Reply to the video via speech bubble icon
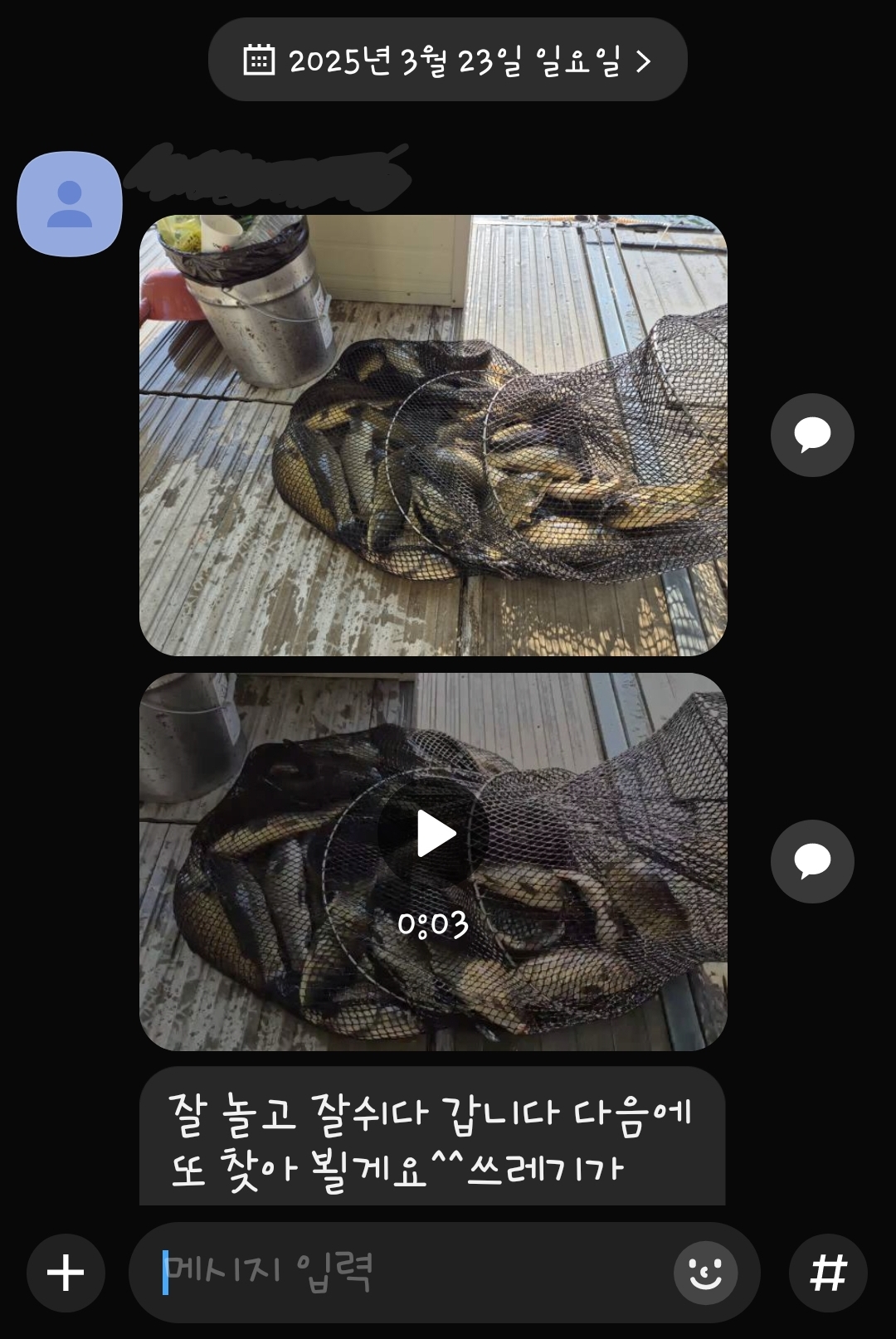The height and width of the screenshot is (1339, 896). [x=812, y=861]
